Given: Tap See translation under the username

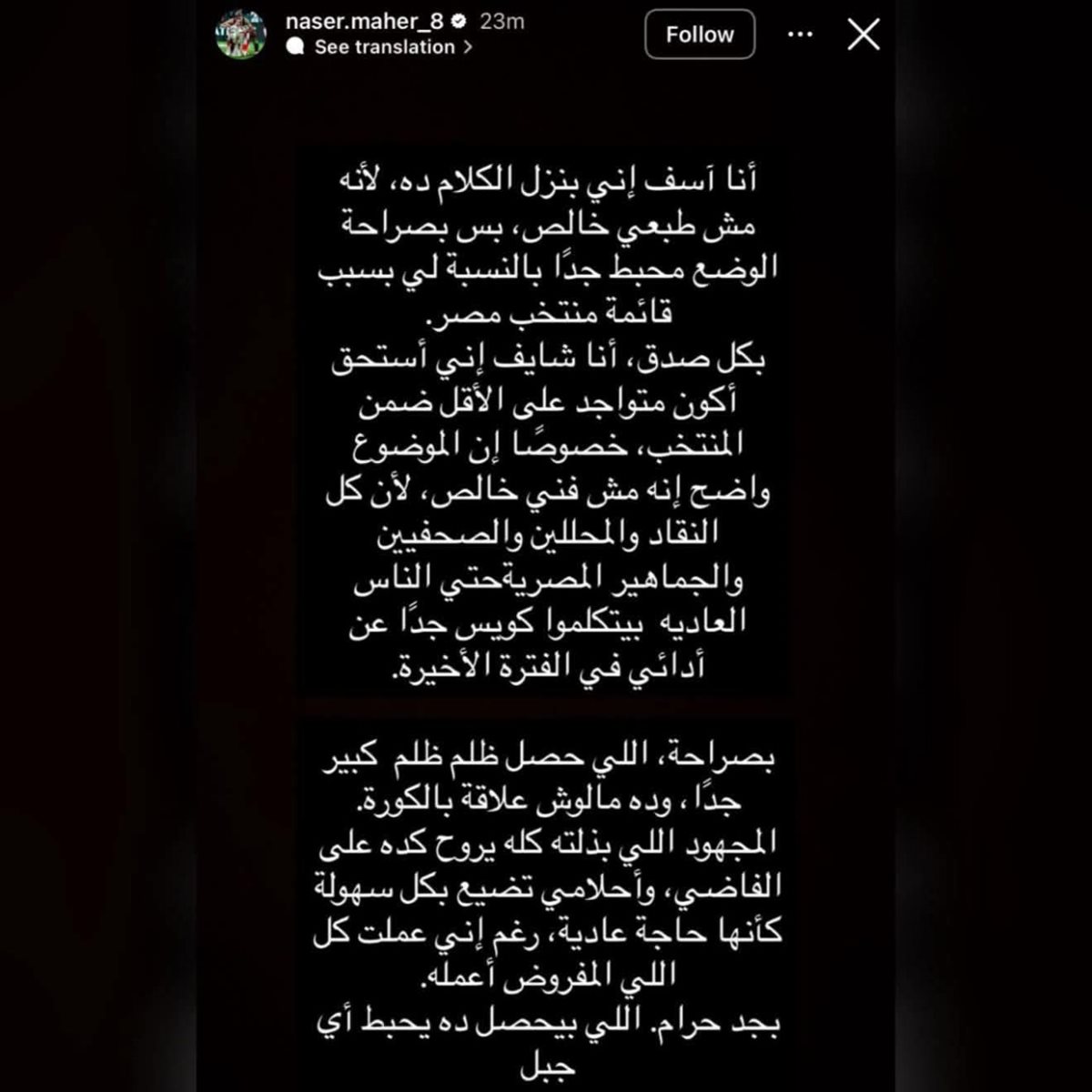Looking at the screenshot, I should coord(384,47).
